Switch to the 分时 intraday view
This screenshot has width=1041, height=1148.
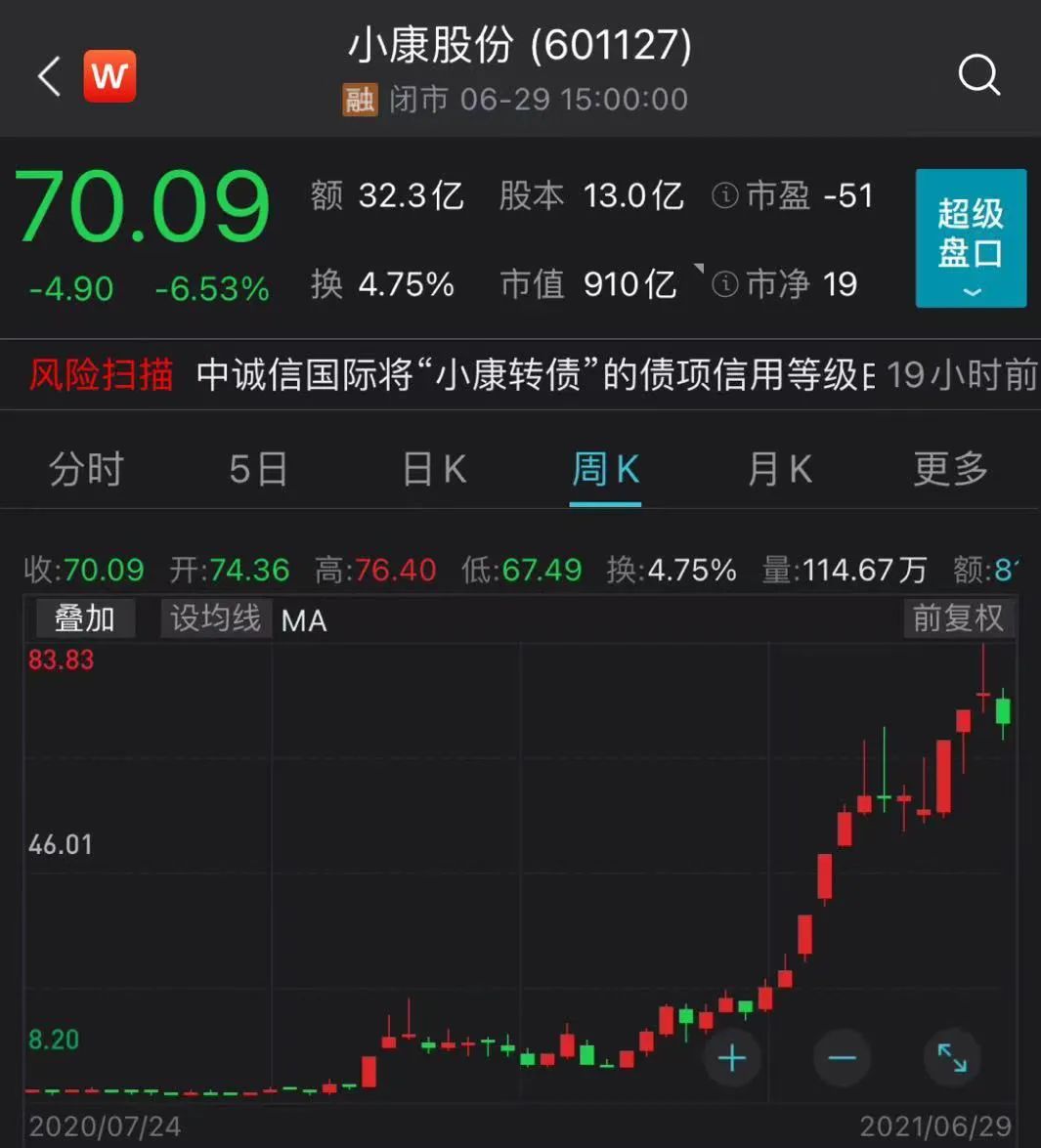click(84, 470)
